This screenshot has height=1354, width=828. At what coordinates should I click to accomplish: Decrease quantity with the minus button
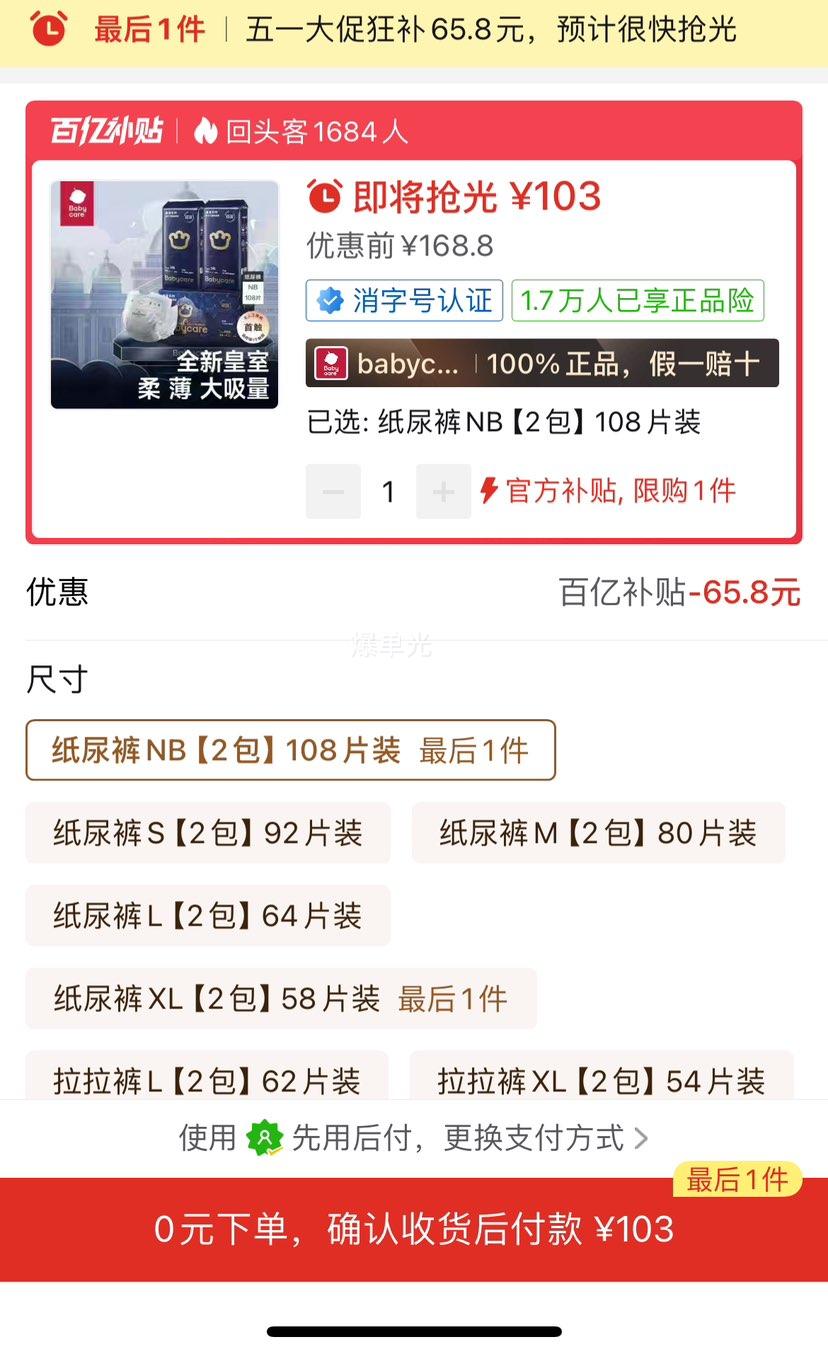point(333,491)
